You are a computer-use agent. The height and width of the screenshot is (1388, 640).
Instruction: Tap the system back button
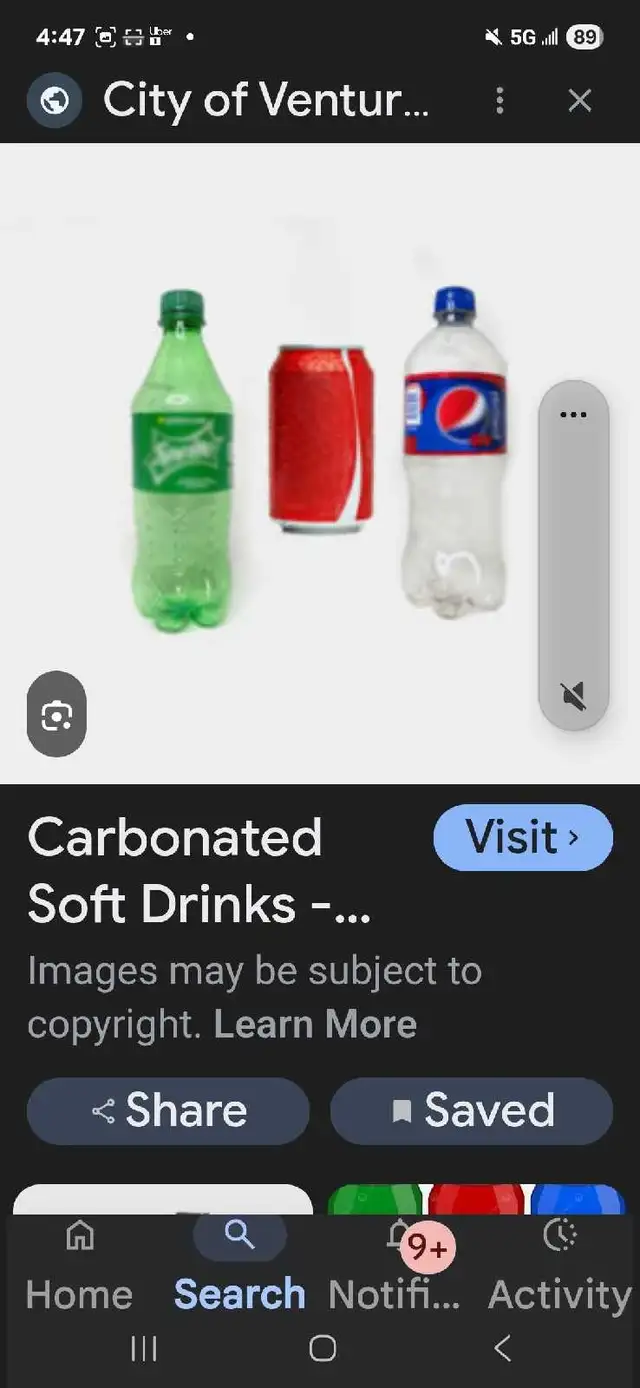[502, 1348]
